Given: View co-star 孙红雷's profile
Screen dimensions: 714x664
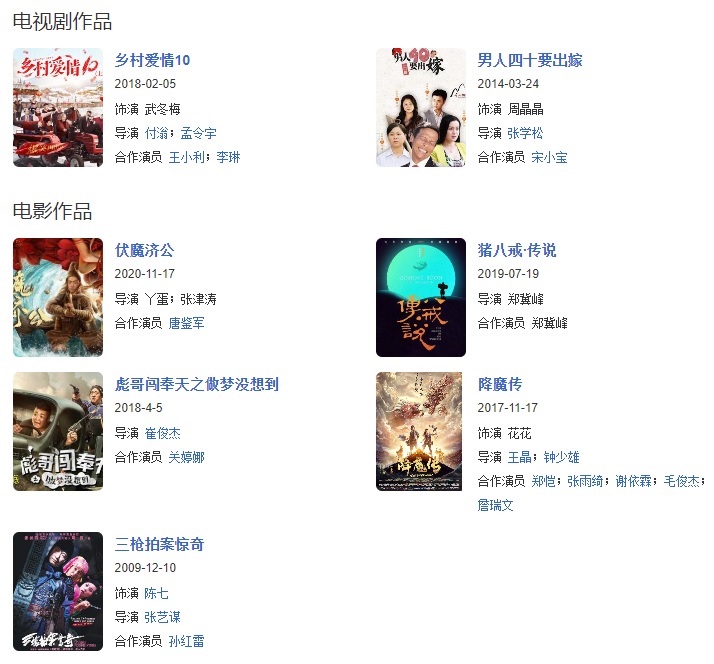Looking at the screenshot, I should click(x=186, y=641).
